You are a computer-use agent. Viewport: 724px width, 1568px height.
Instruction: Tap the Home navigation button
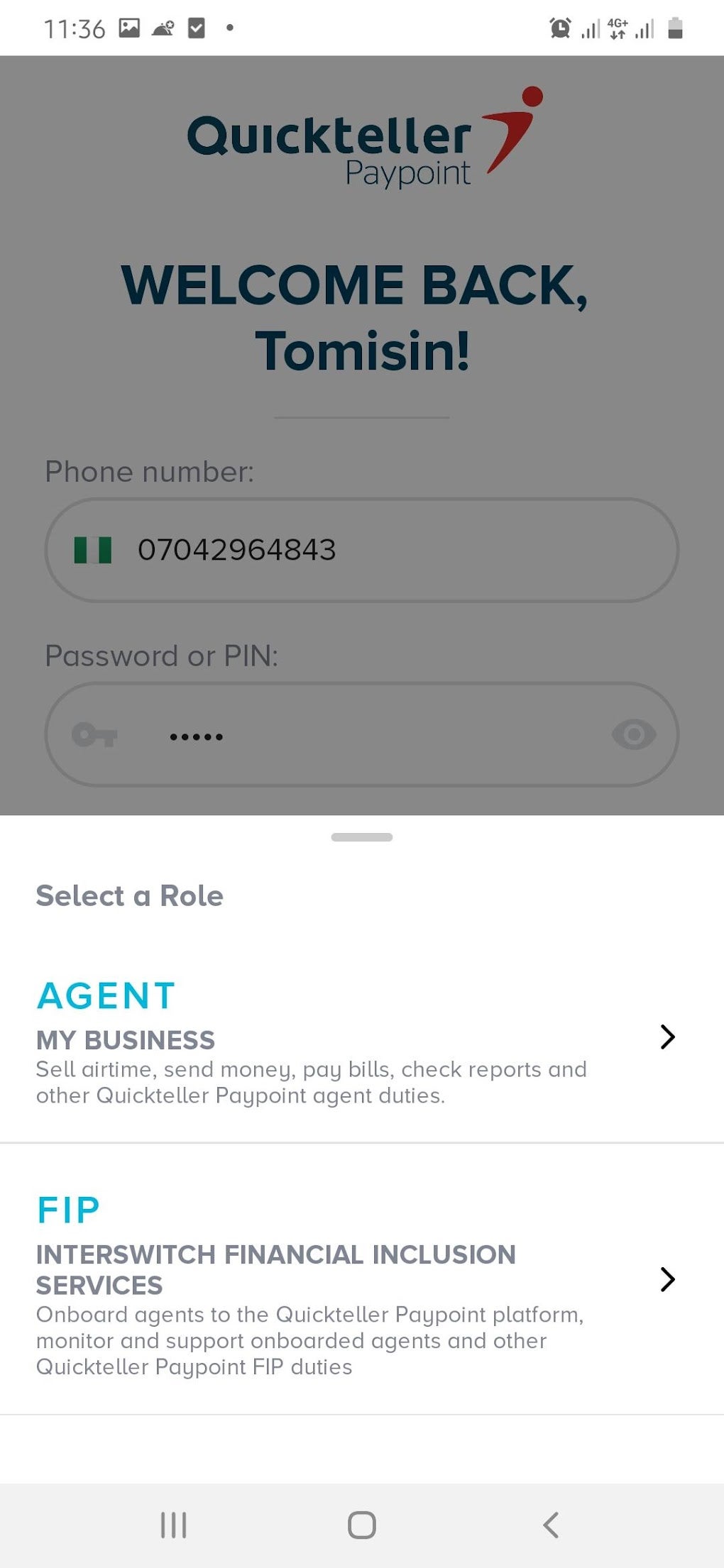click(362, 1522)
